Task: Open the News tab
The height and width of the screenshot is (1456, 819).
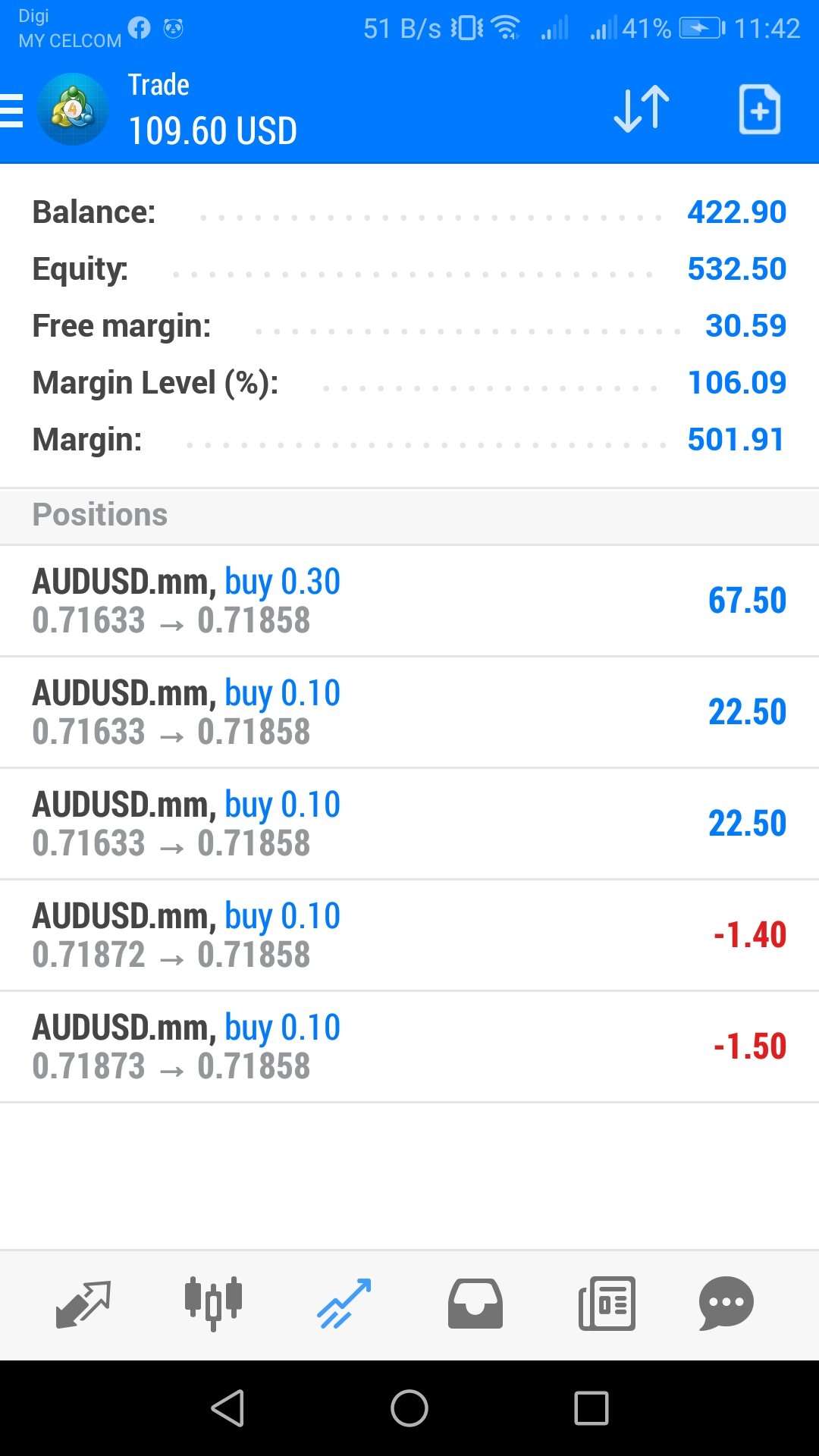Action: point(607,1304)
